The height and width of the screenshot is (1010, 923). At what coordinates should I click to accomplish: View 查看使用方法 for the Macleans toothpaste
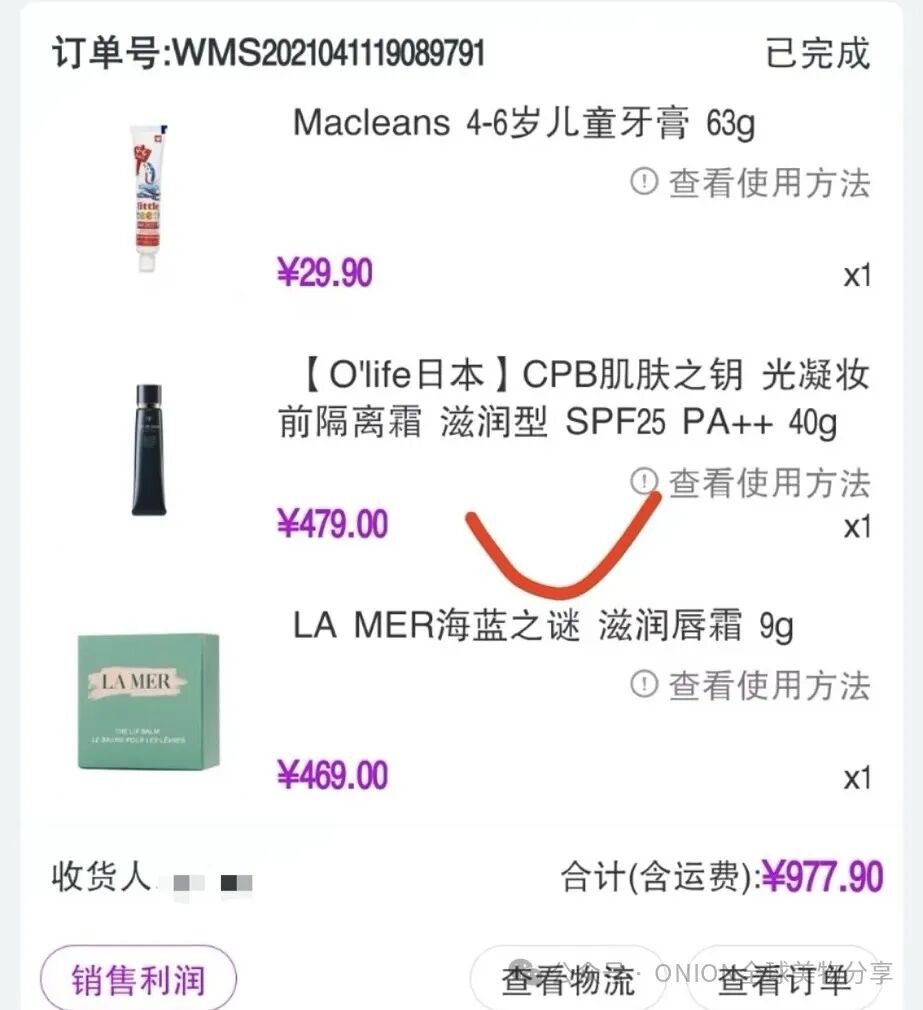point(750,182)
